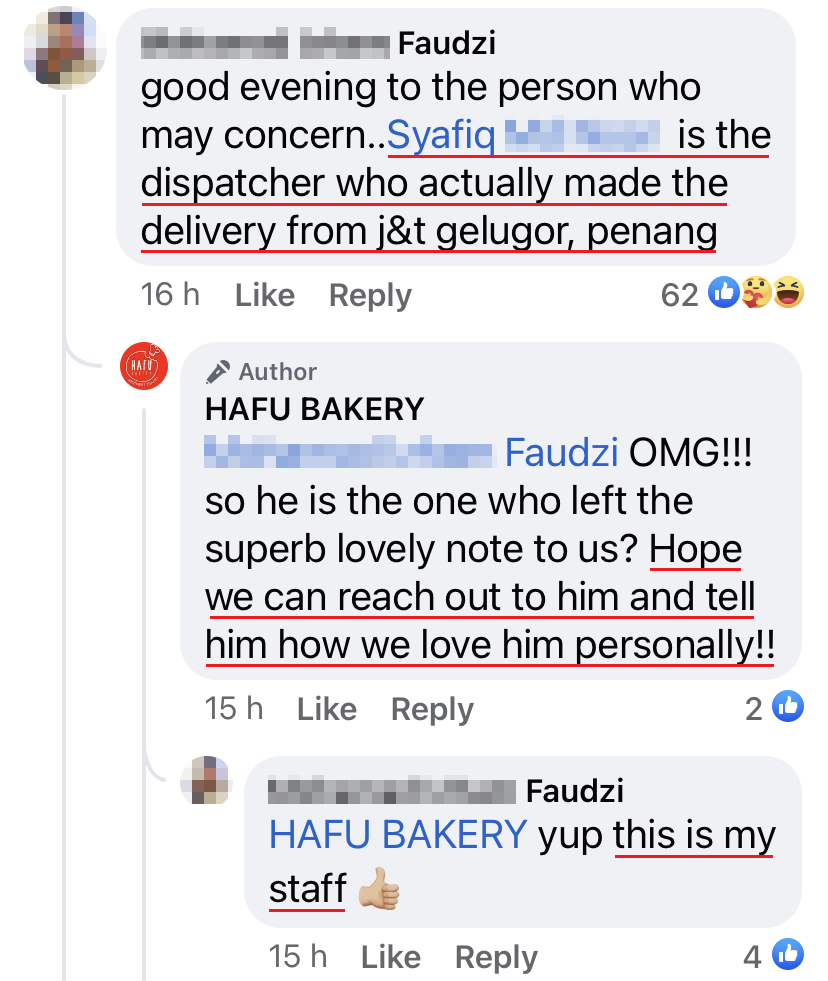Screen dimensions: 828x981
Task: View the 62 reactions on Faudzi's comment
Action: coord(732,294)
